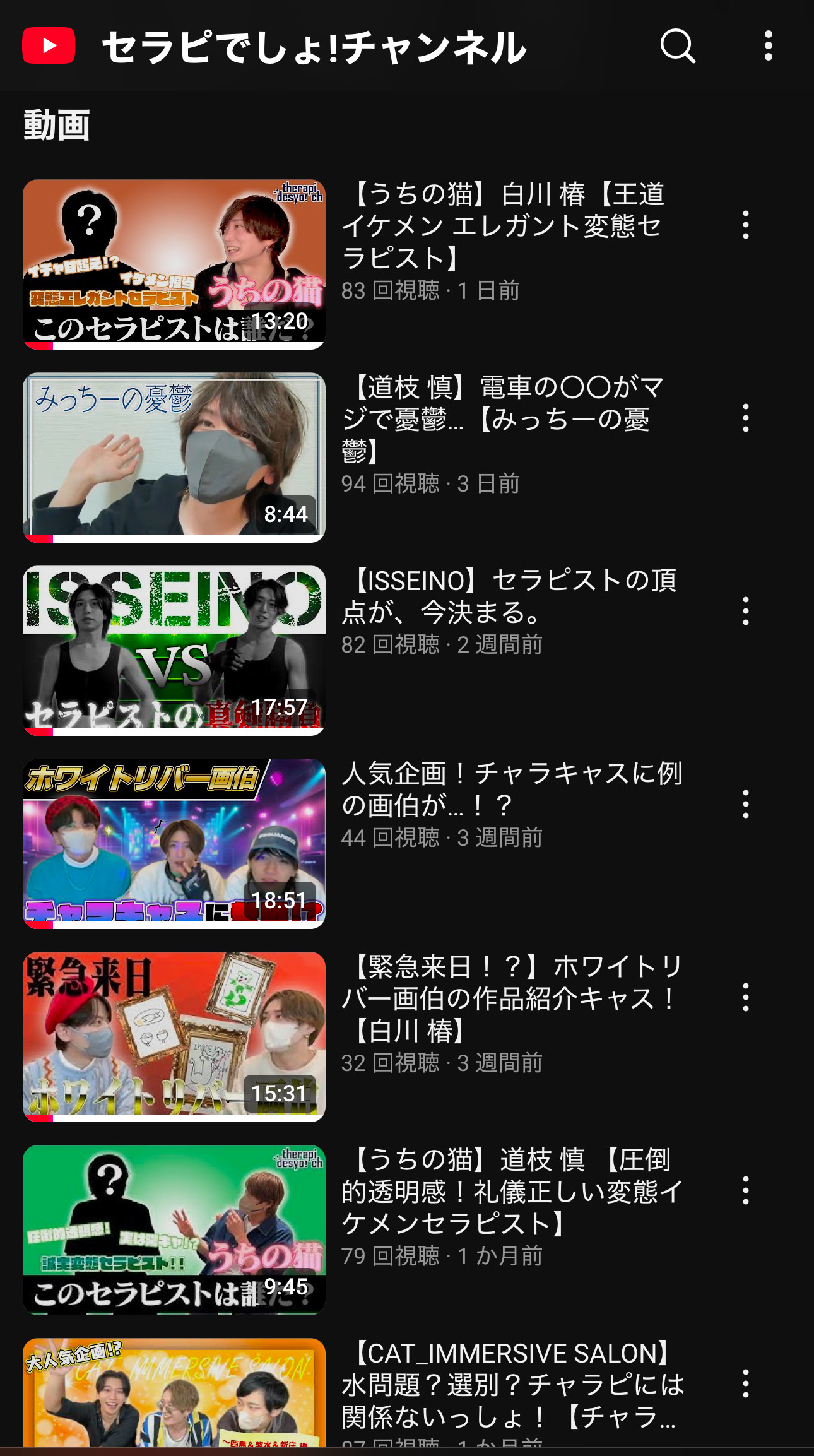Play the みっちーの憂鬱 video thumbnail
This screenshot has height=1456, width=814.
click(174, 458)
